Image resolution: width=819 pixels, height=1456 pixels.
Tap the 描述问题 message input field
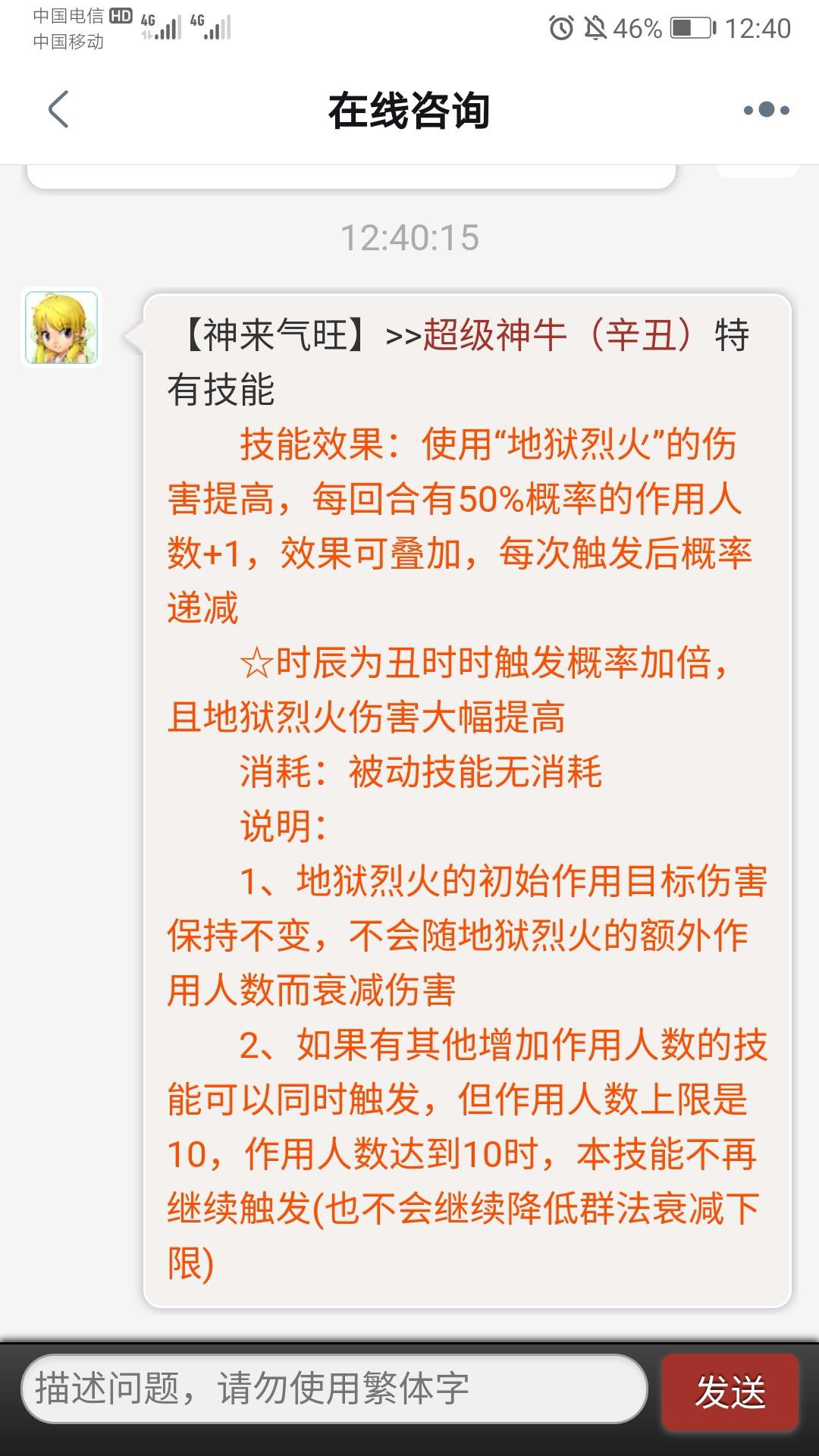click(334, 1389)
